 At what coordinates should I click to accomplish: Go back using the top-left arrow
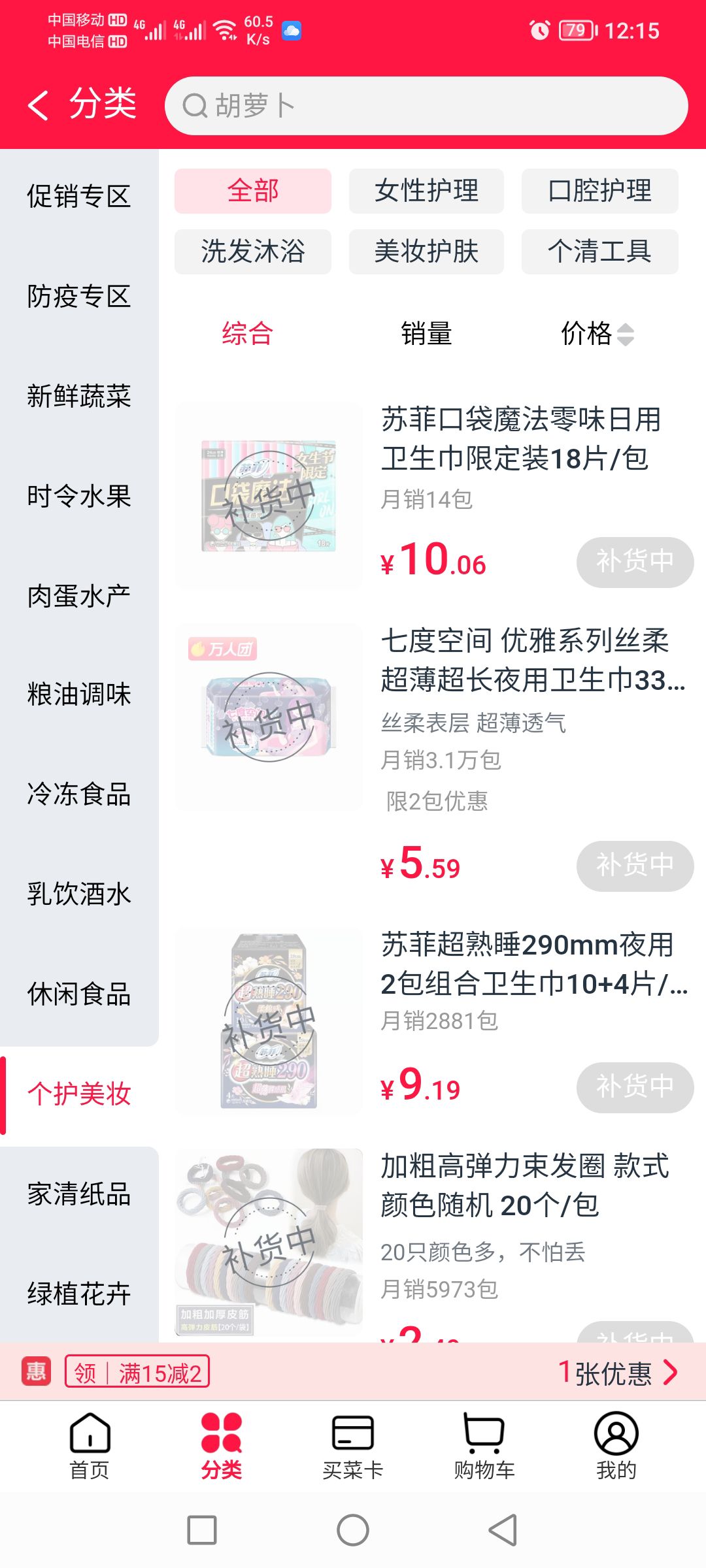tap(39, 105)
